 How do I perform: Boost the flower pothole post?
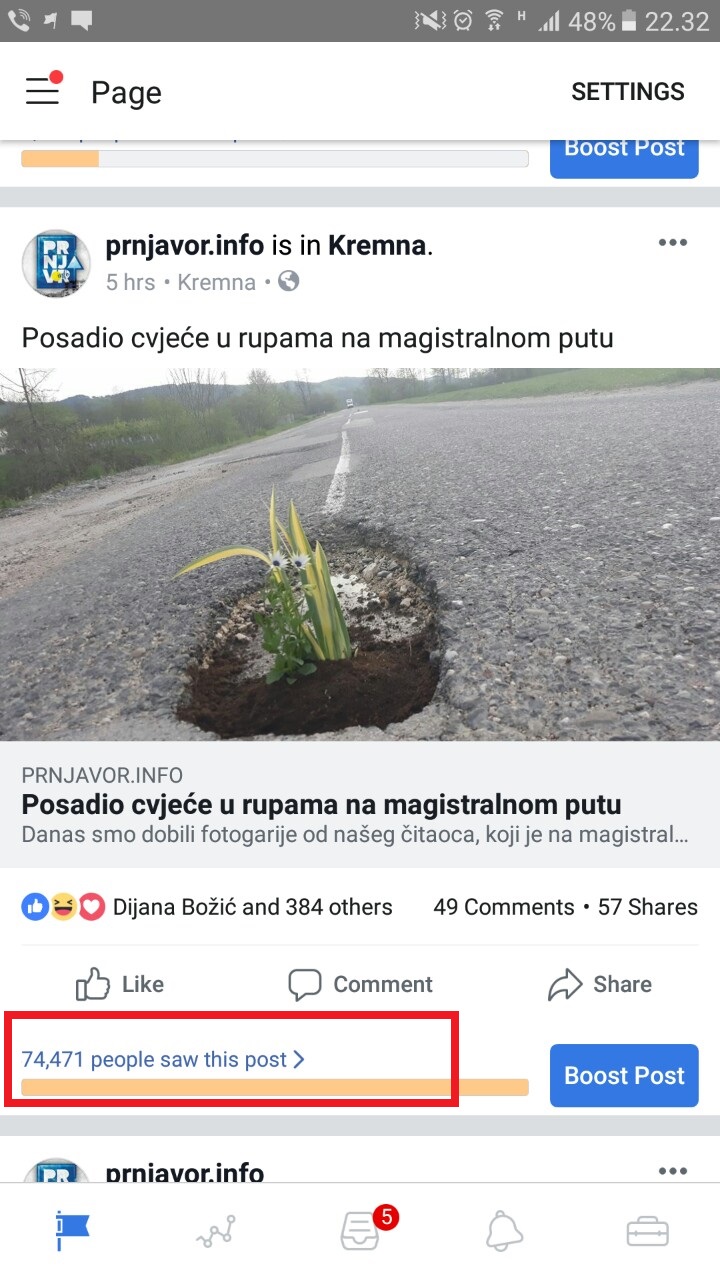coord(624,1076)
